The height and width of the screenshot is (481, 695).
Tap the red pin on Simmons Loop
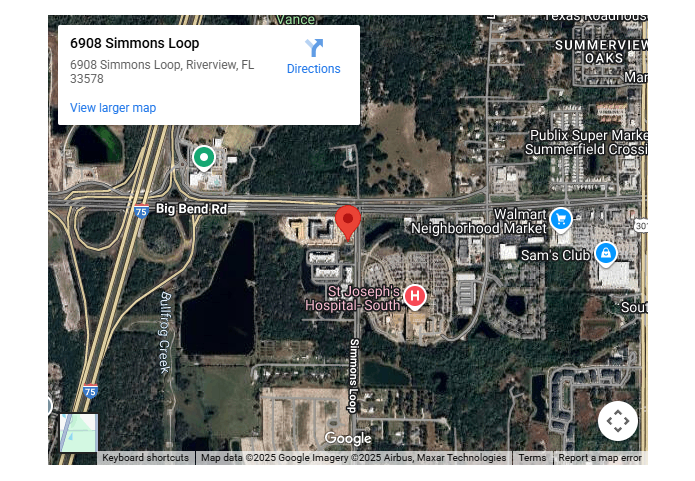click(348, 221)
